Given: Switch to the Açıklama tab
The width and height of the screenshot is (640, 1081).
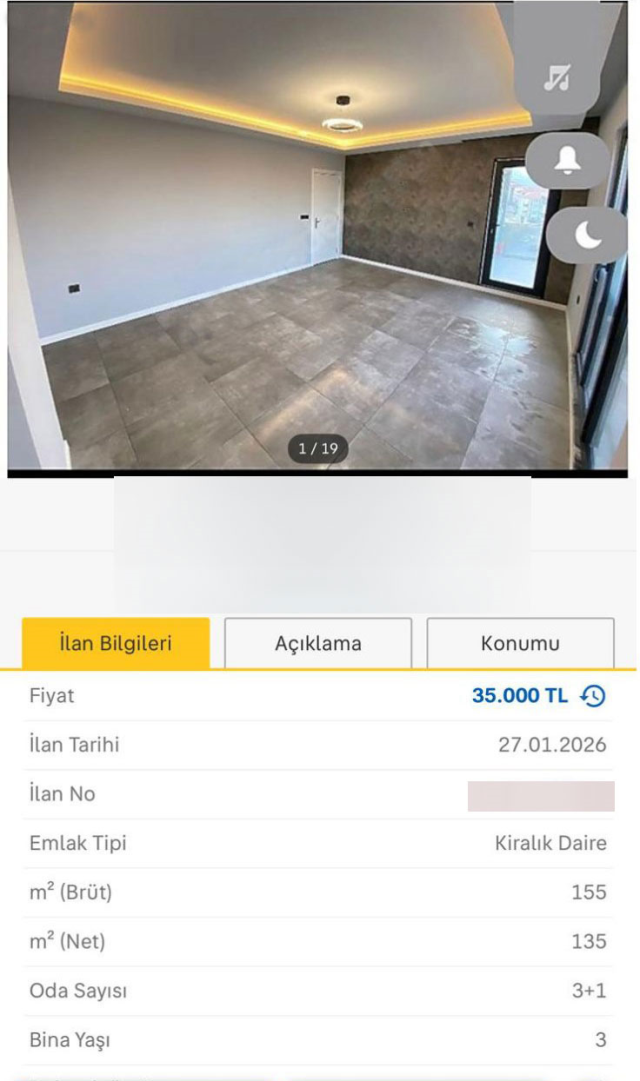Looking at the screenshot, I should 318,643.
